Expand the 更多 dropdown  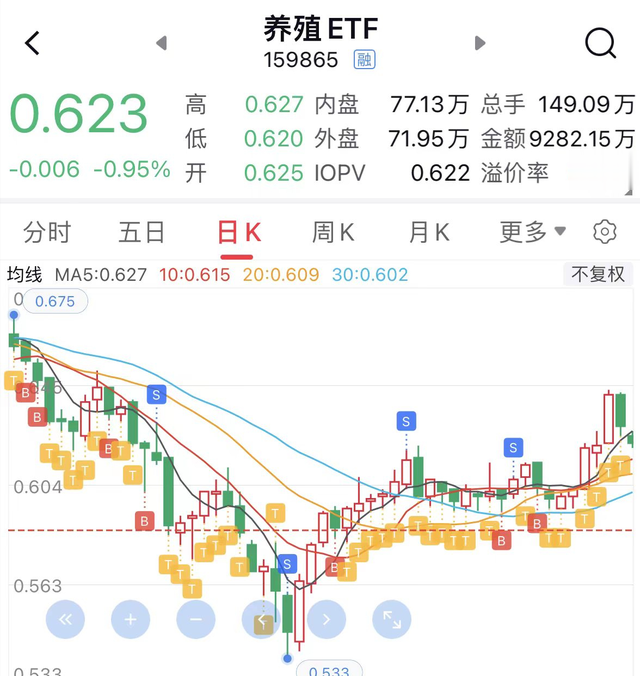point(532,232)
